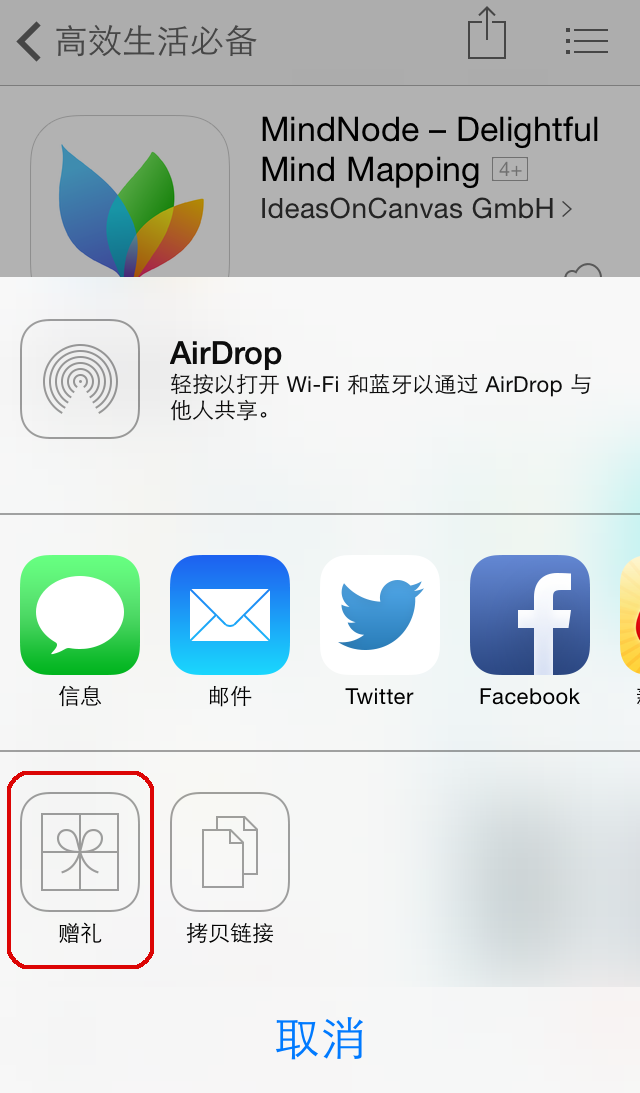Gift this app with 赠礼
Image resolution: width=640 pixels, height=1093 pixels.
click(x=80, y=852)
